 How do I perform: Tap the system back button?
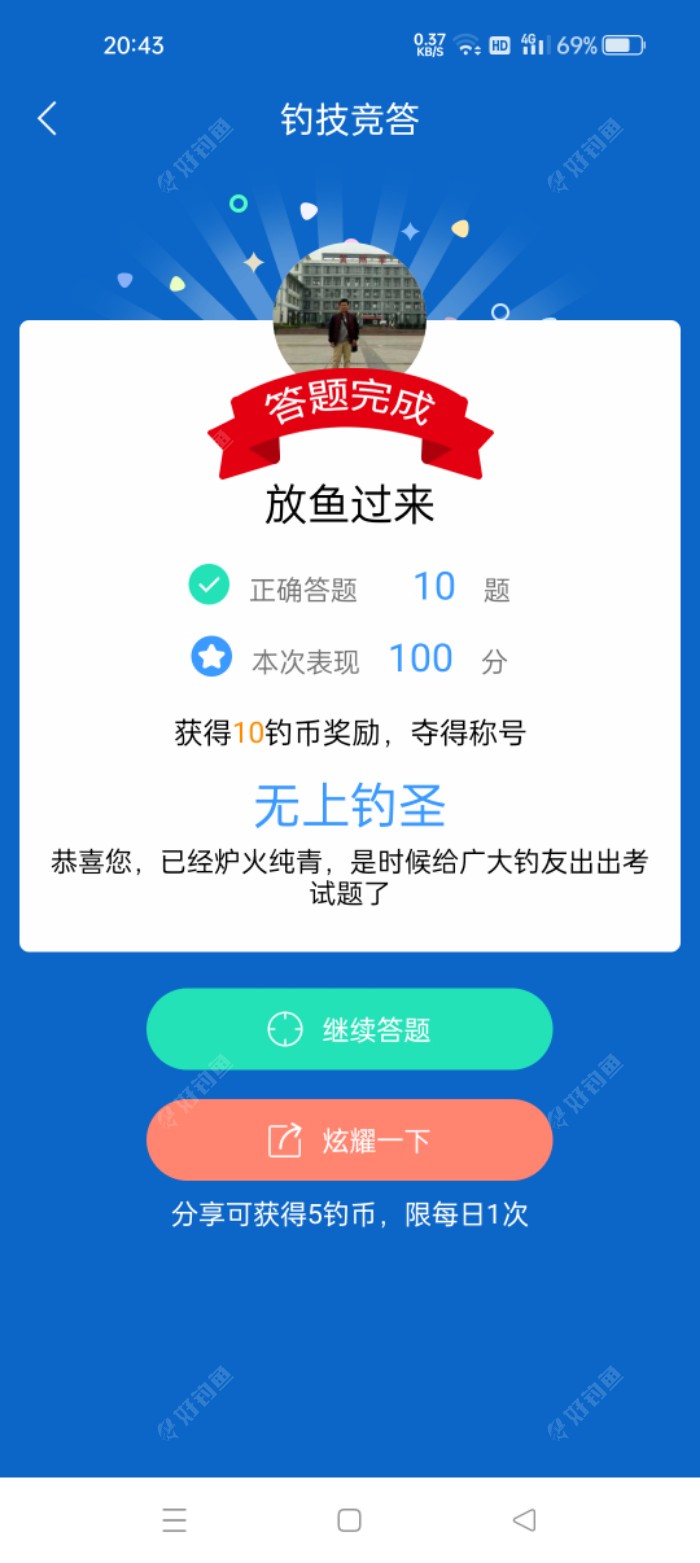524,1520
